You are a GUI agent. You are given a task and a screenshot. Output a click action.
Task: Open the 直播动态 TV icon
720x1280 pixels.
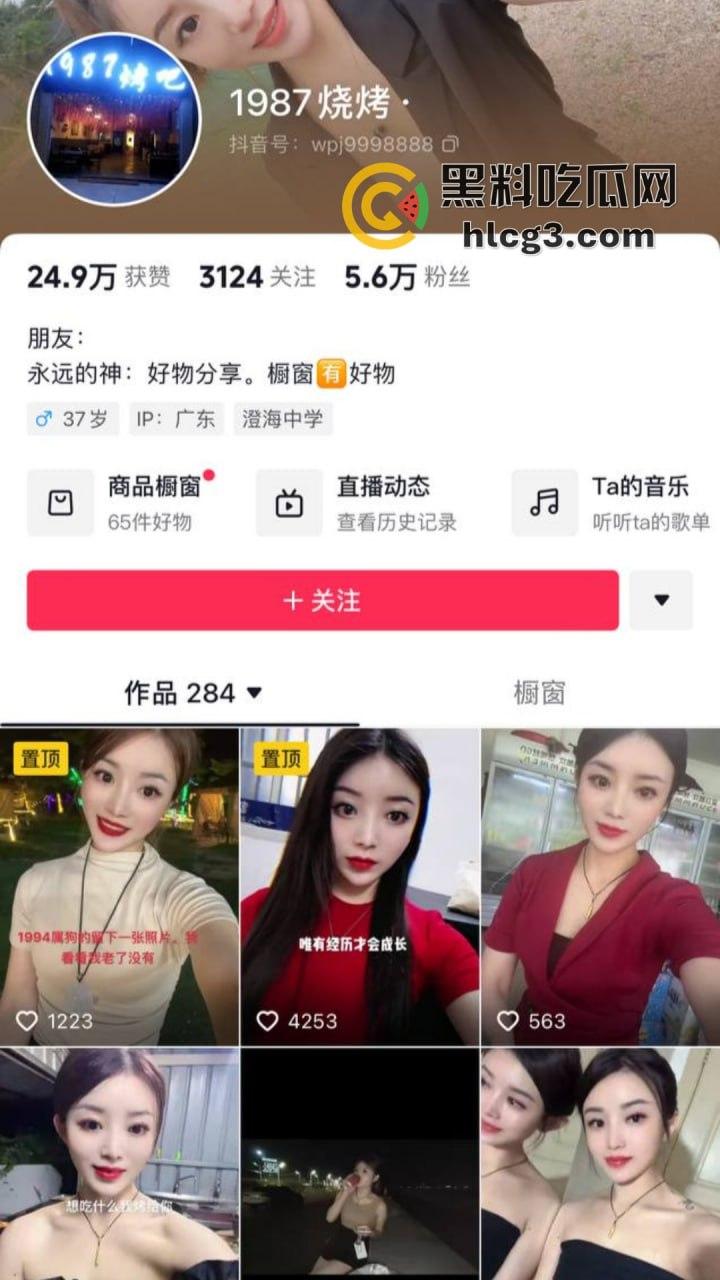[x=288, y=501]
